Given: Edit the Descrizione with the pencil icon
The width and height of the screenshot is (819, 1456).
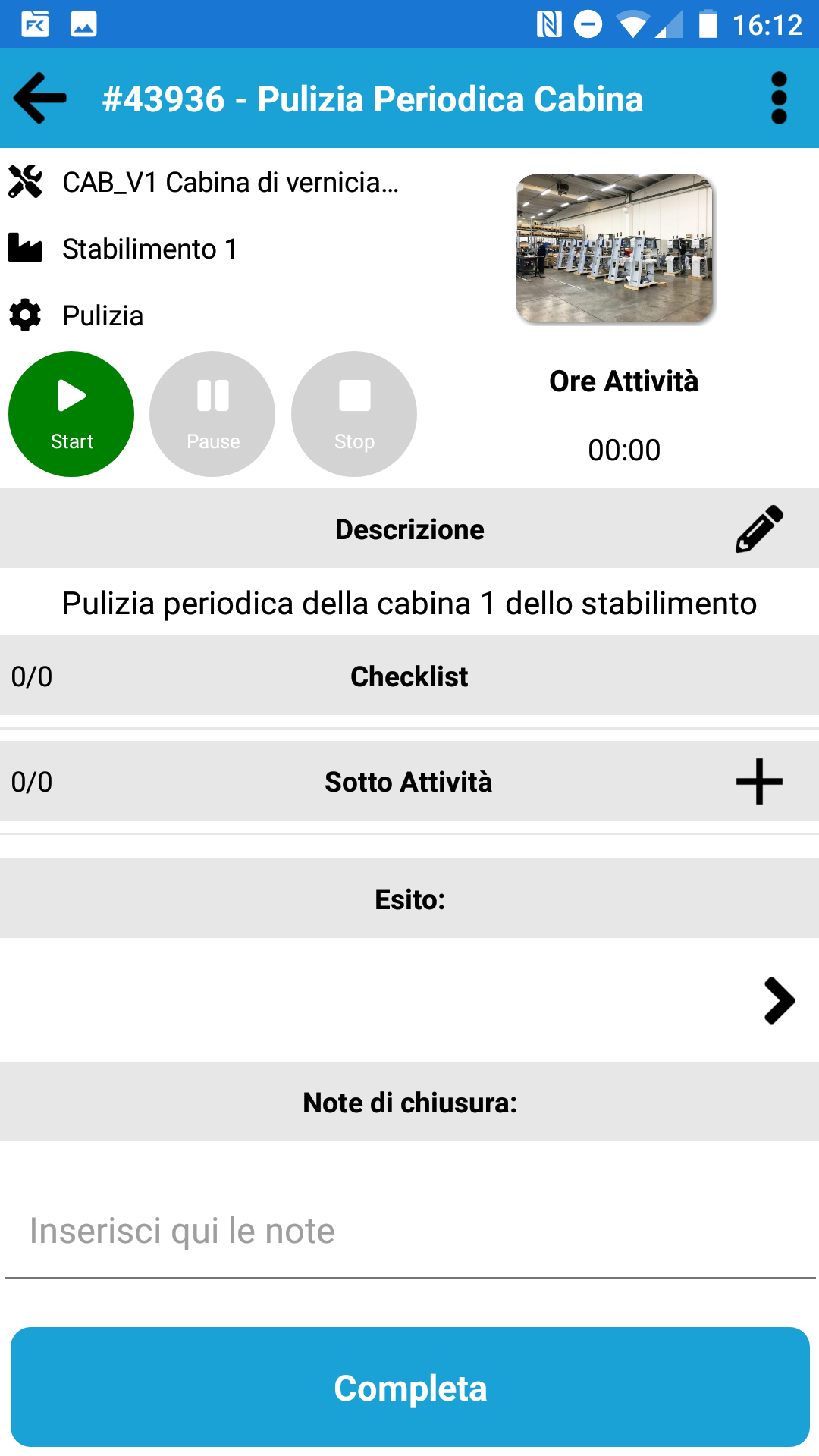Looking at the screenshot, I should (759, 529).
